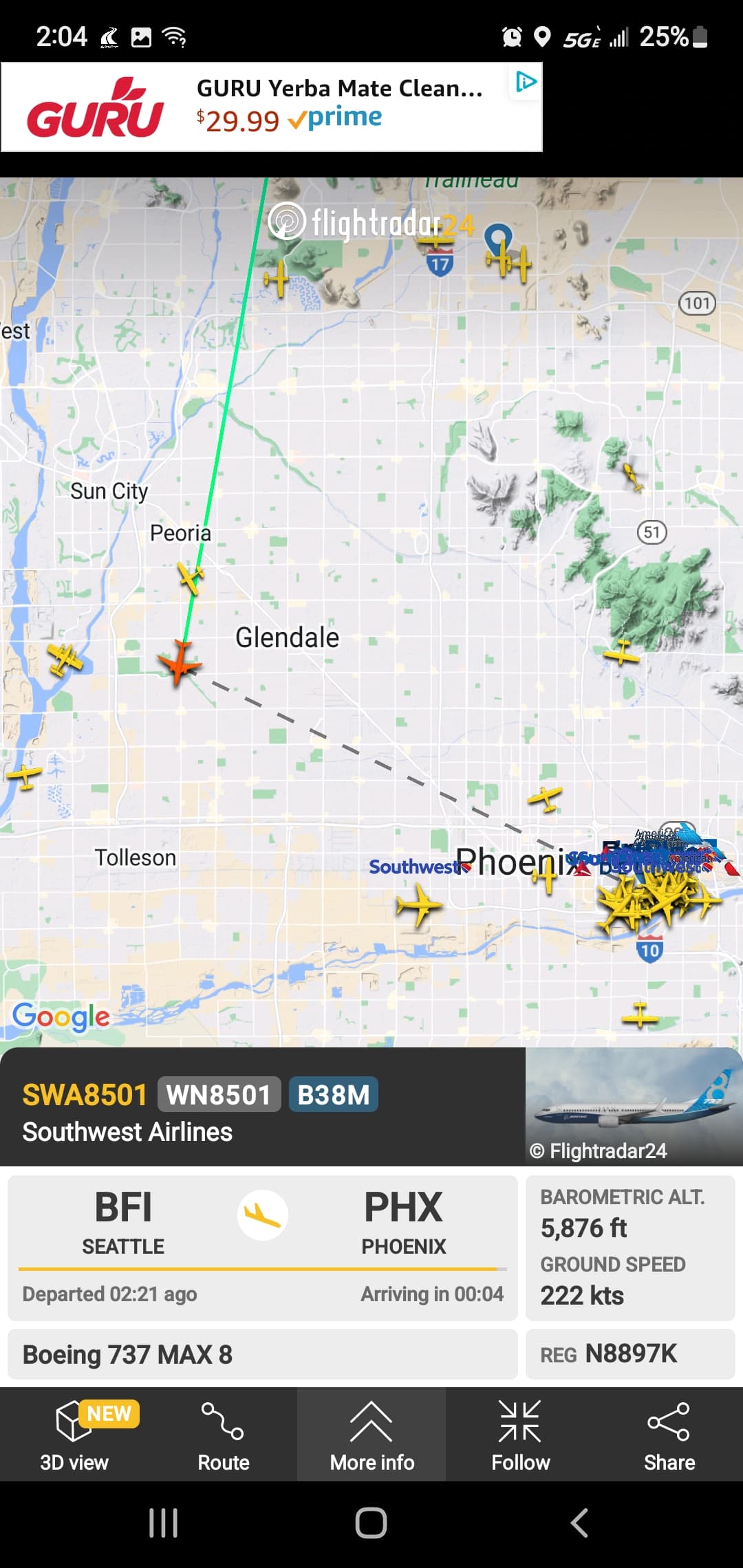Go to the phone's home screen
The width and height of the screenshot is (743, 1568).
pos(371,1523)
